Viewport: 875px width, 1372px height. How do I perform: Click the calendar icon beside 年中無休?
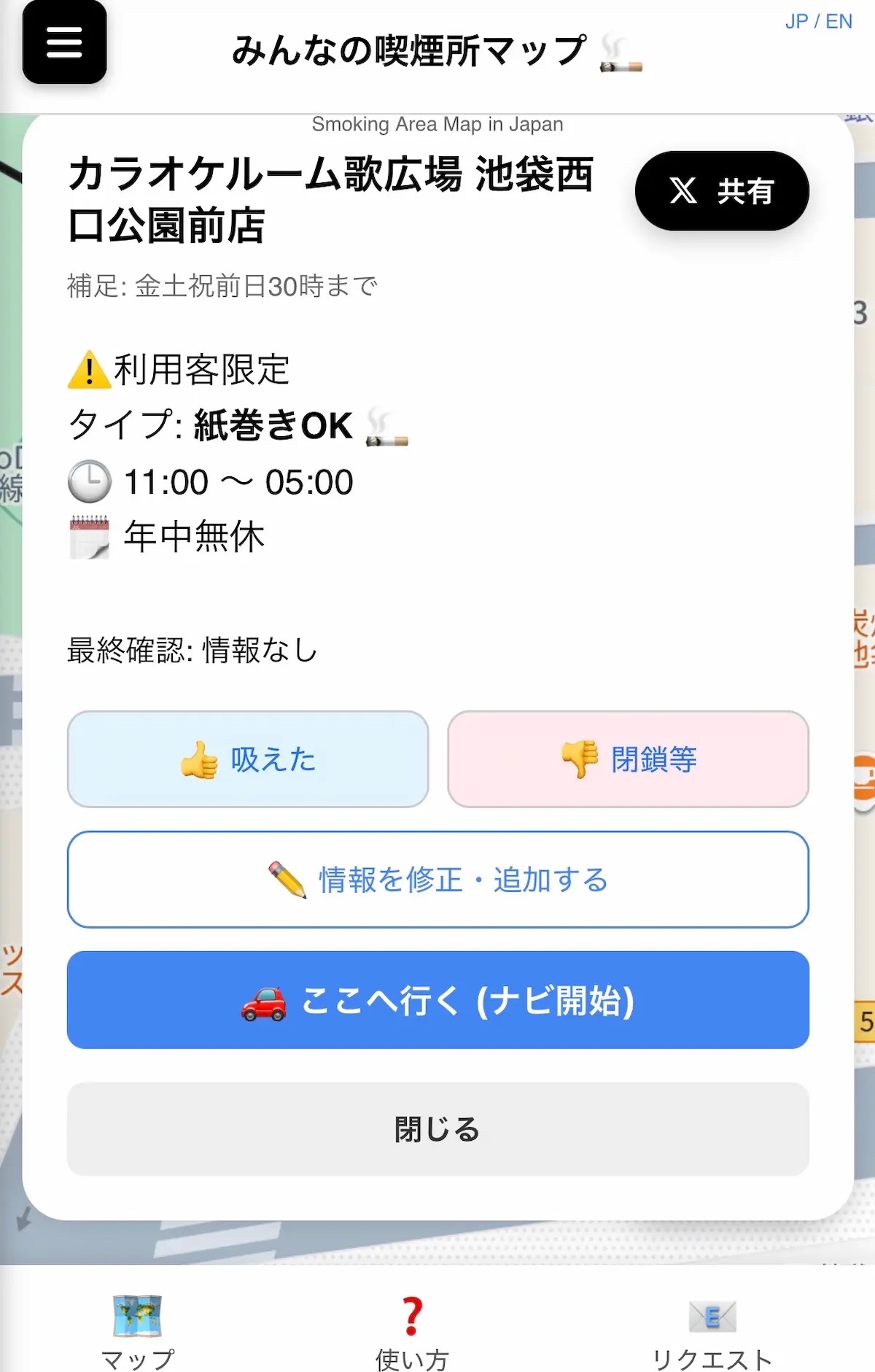(90, 537)
